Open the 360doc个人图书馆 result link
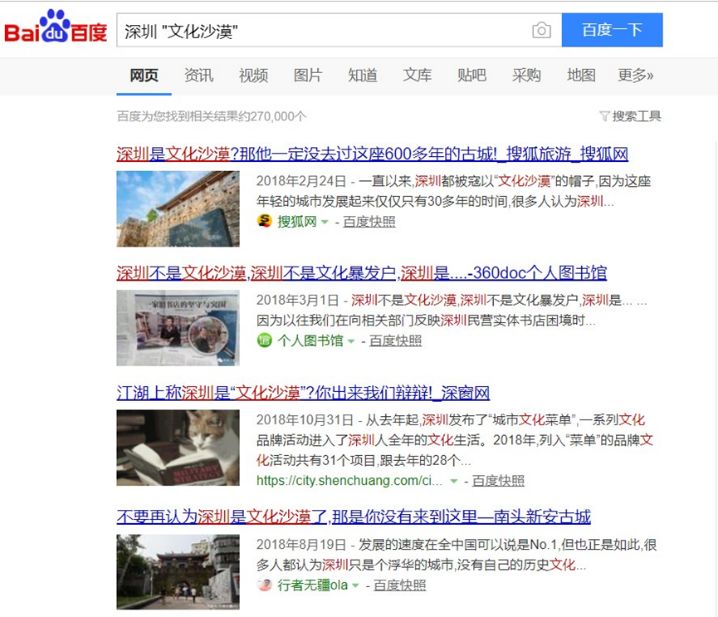This screenshot has width=718, height=617. point(361,273)
